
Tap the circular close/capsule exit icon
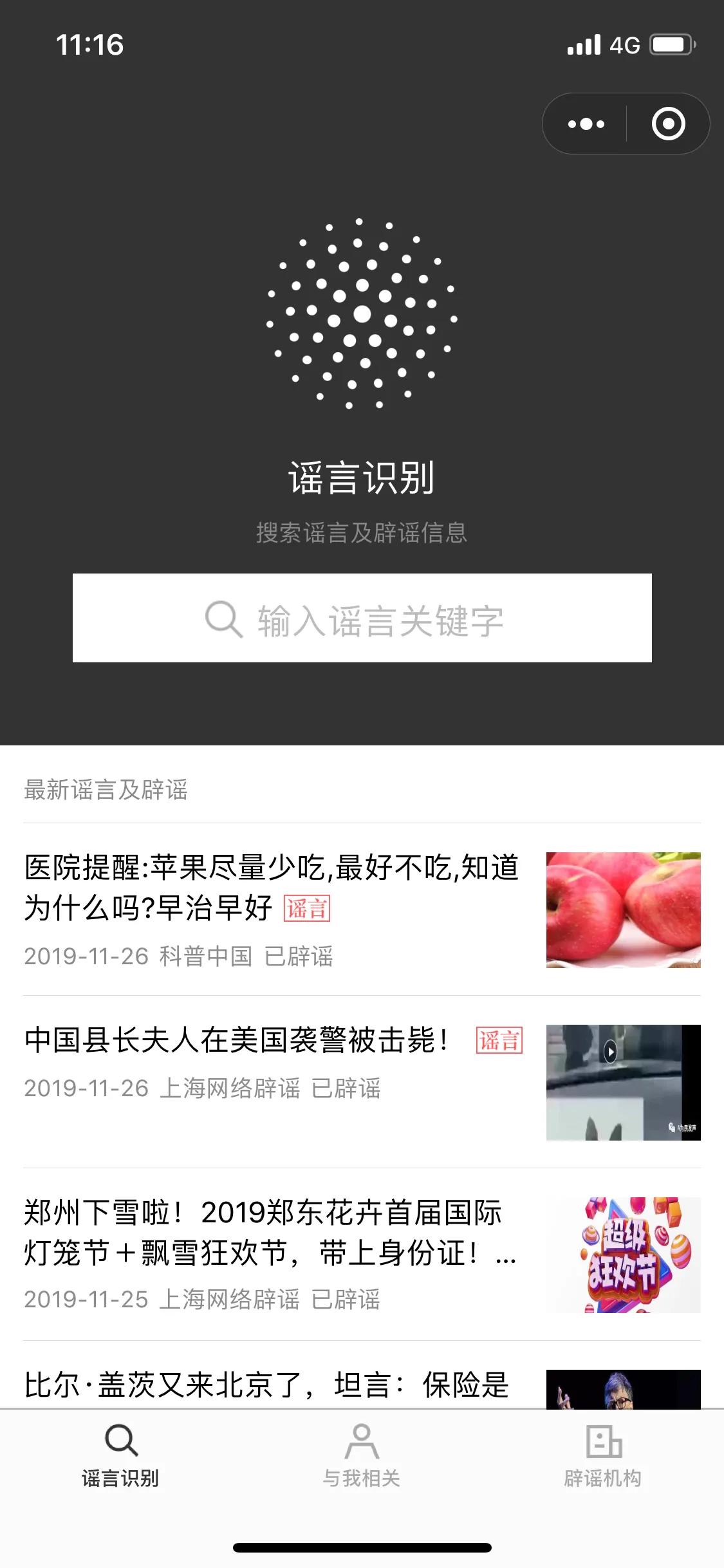click(667, 123)
